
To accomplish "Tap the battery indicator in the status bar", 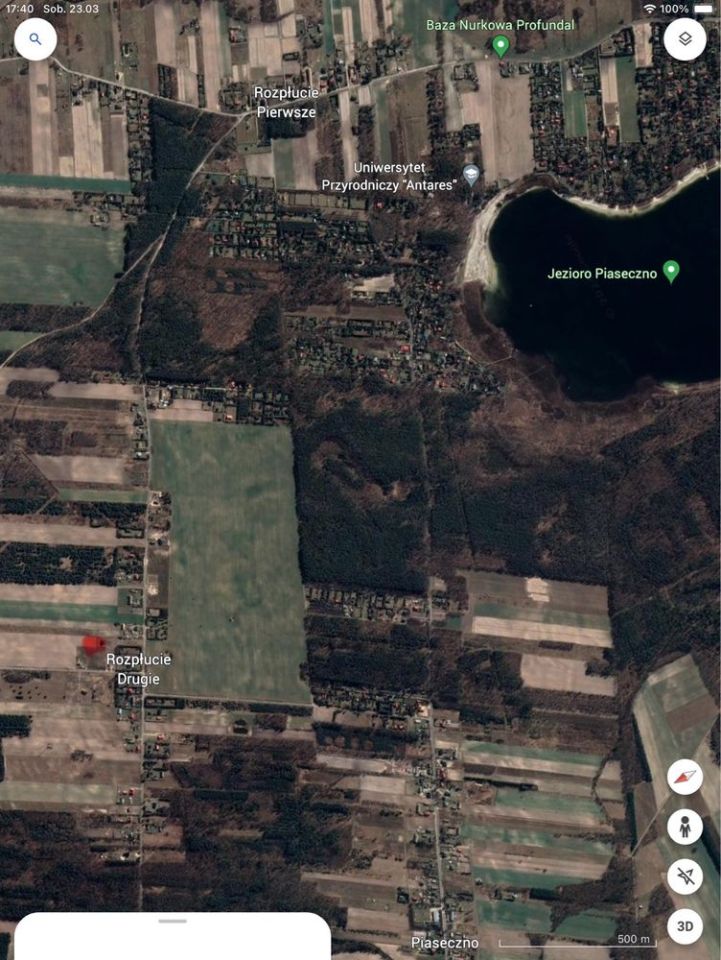I will (706, 10).
